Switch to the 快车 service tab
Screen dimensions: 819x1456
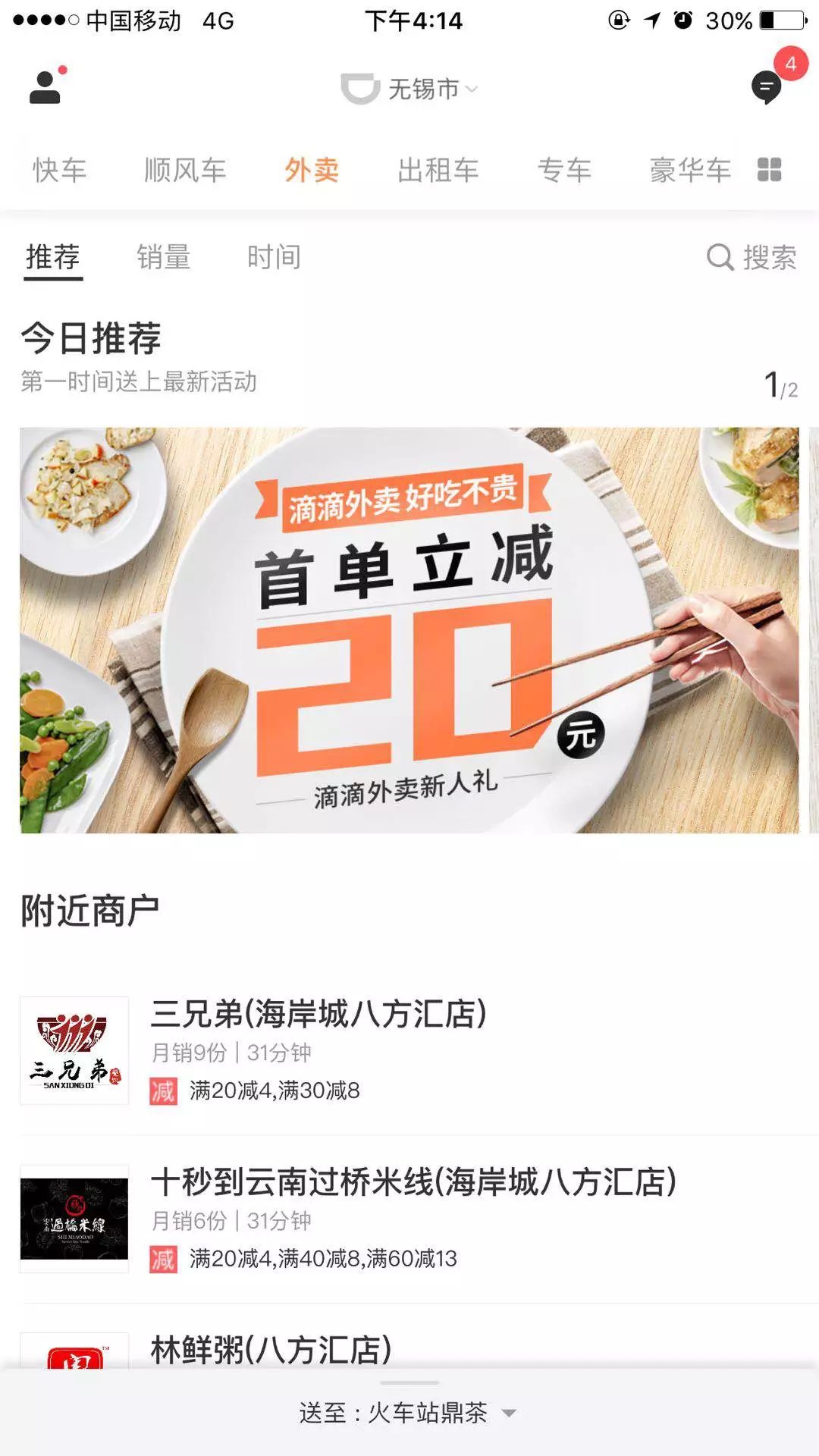coord(59,170)
